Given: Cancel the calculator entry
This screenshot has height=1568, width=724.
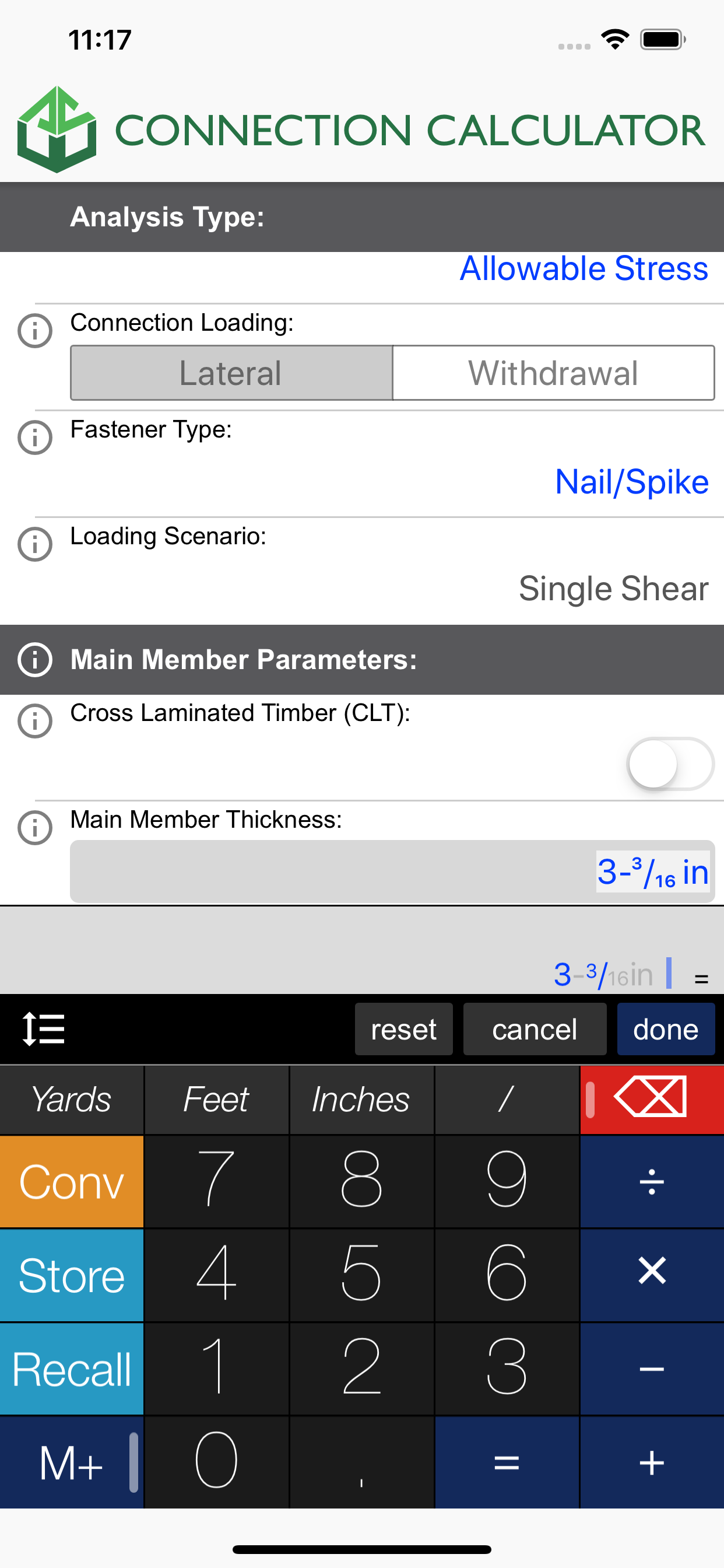Looking at the screenshot, I should (x=534, y=1030).
